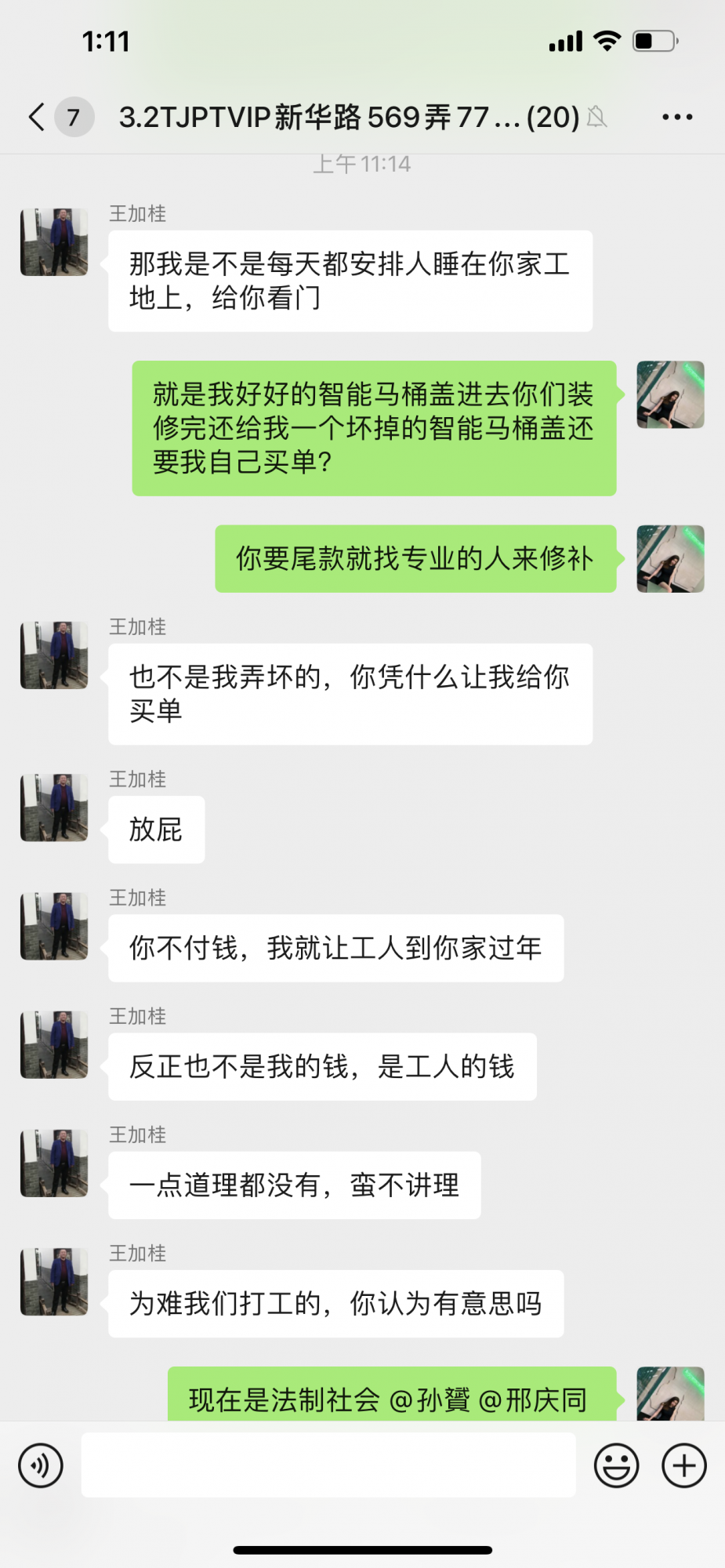
Task: Switch to voice message input
Action: 41,1465
